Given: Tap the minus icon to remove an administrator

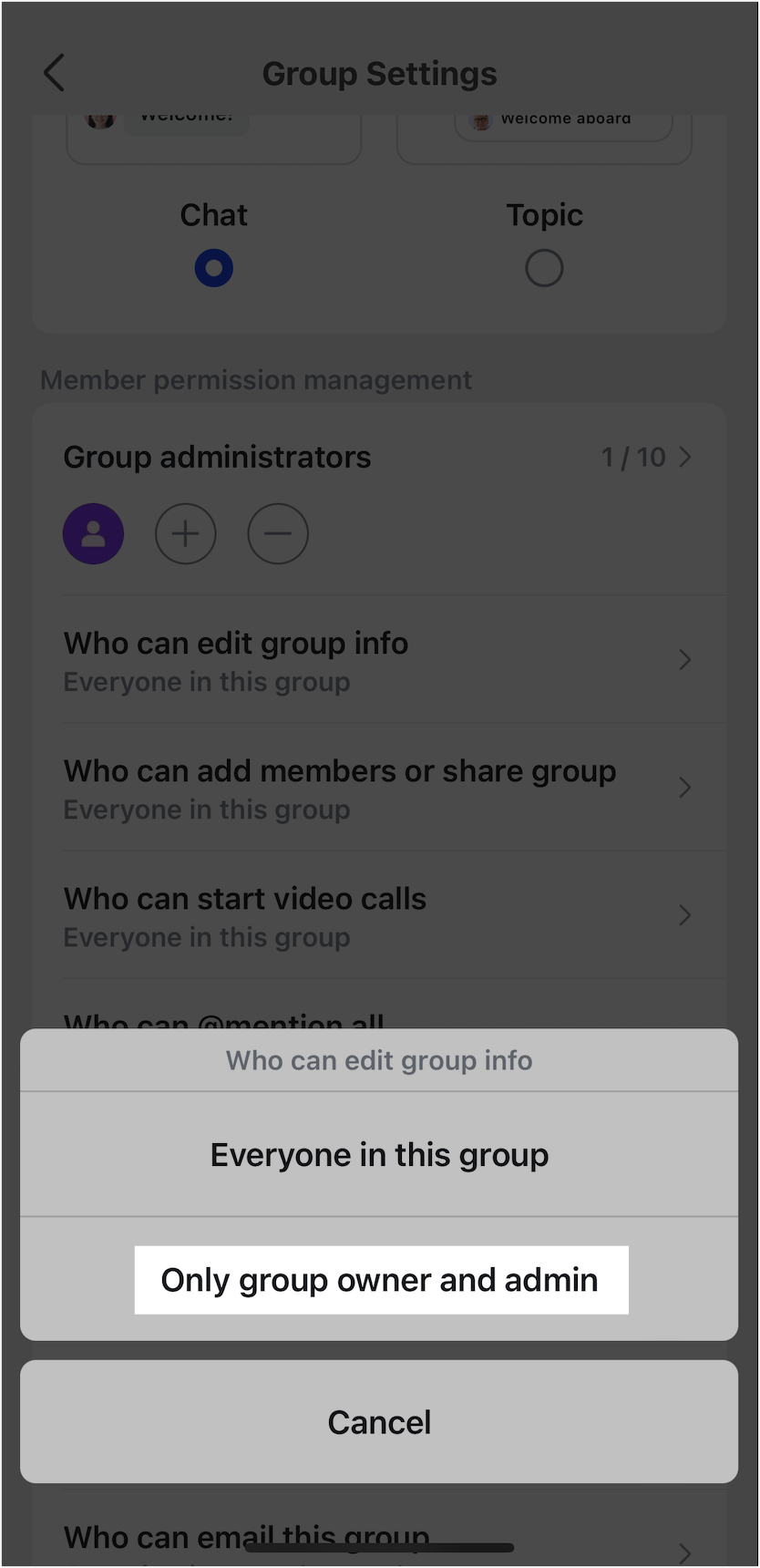Looking at the screenshot, I should [x=277, y=534].
